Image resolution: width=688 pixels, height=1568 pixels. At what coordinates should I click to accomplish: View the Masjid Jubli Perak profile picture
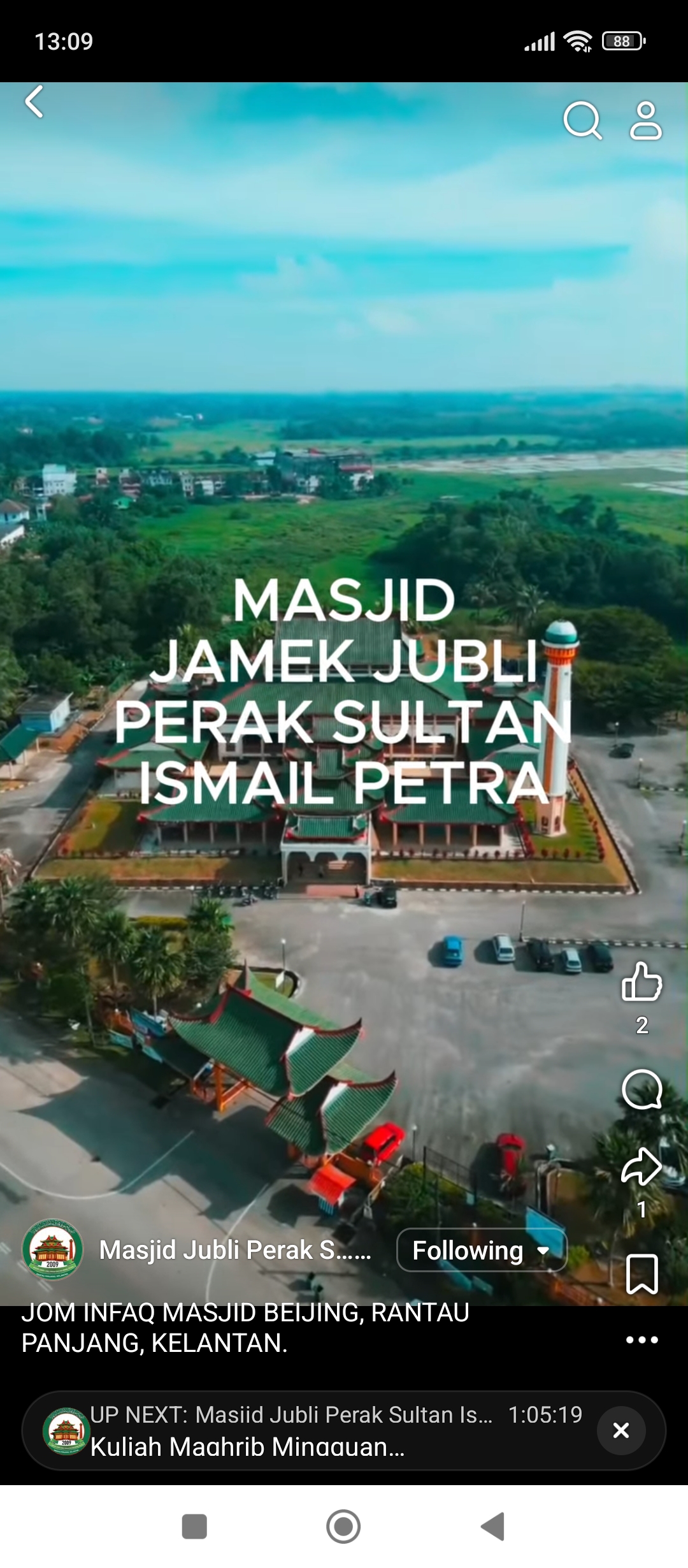tap(53, 1251)
